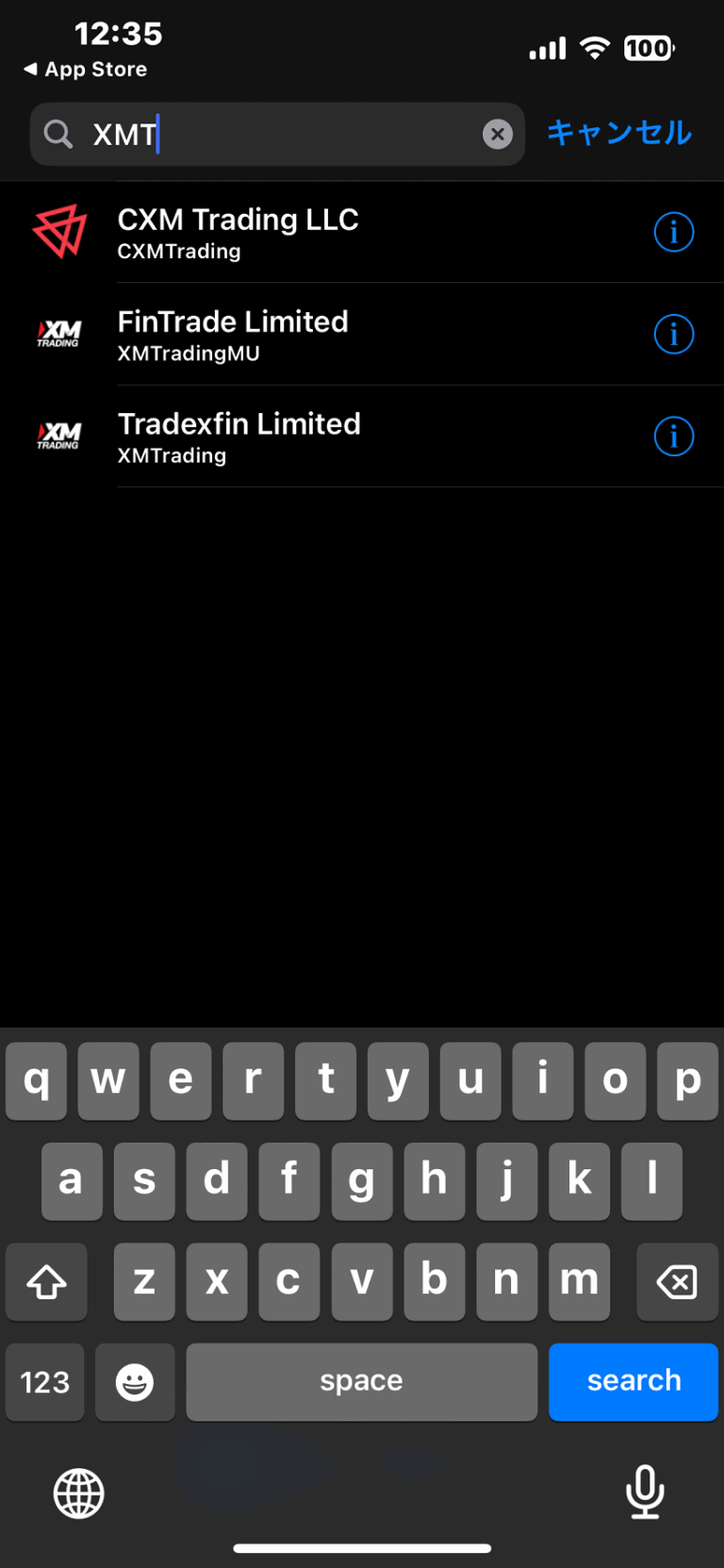Change keyboard language with globe icon
724x1568 pixels.
tap(78, 1493)
